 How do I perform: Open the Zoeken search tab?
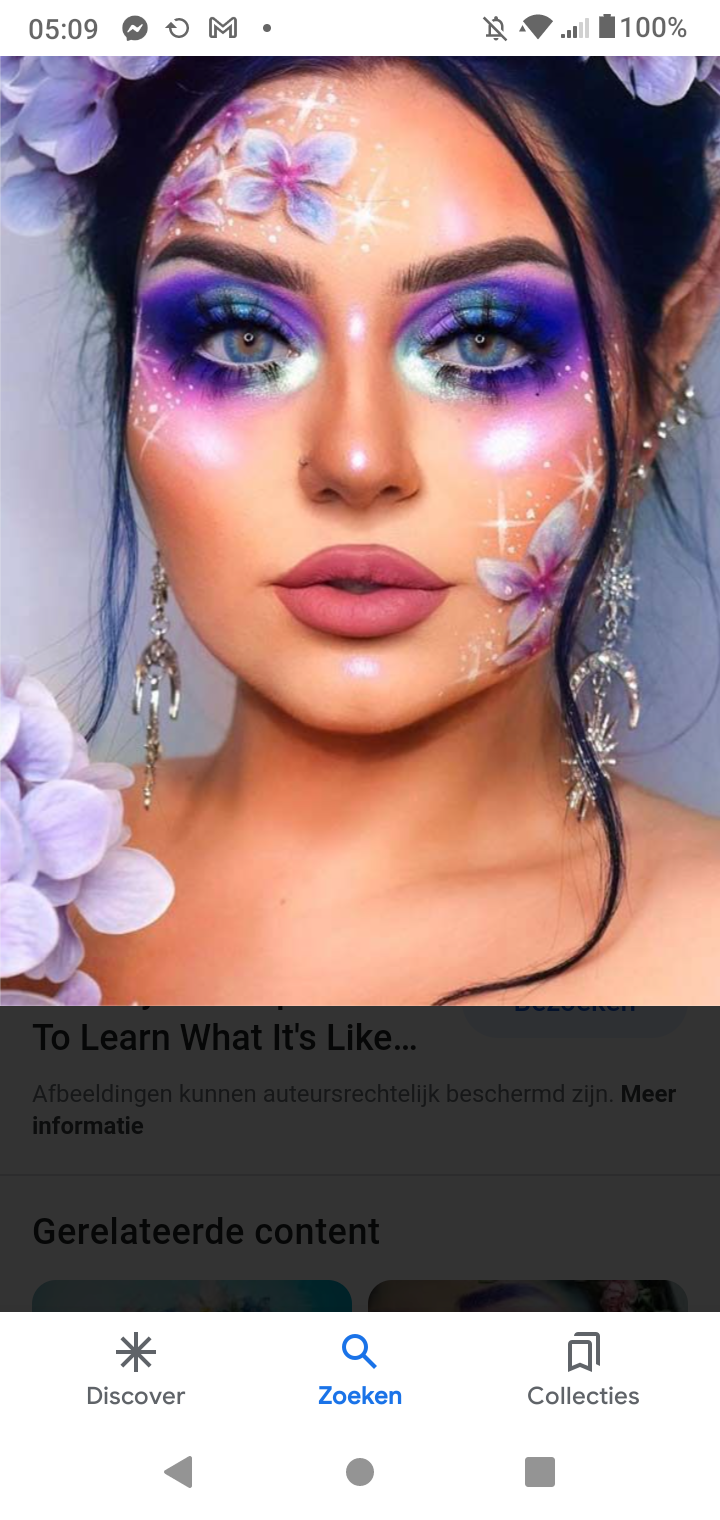(x=360, y=1371)
